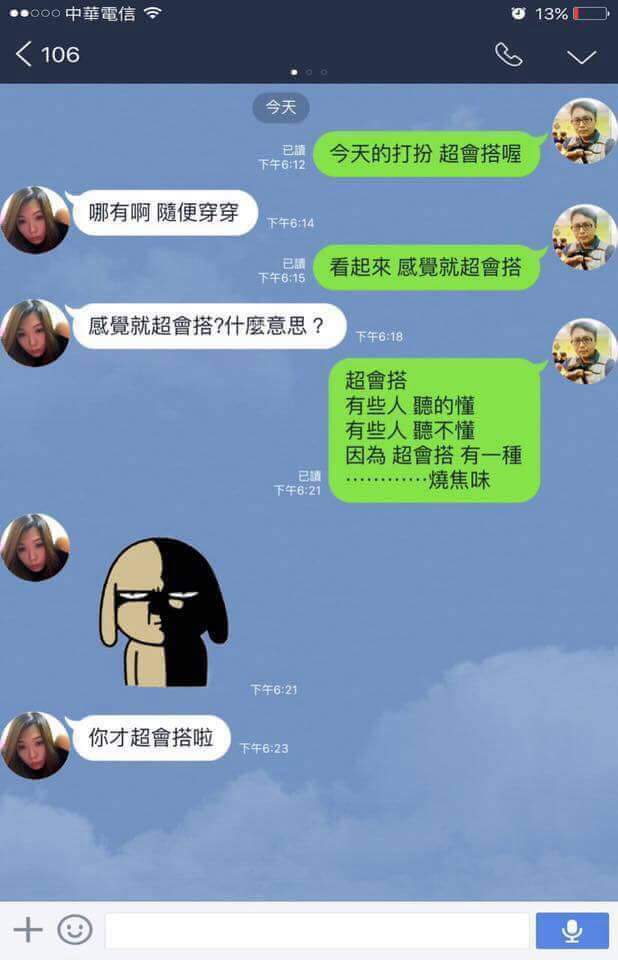
Task: Open sender's avatar beside 今天的打扮 message
Action: click(x=584, y=131)
